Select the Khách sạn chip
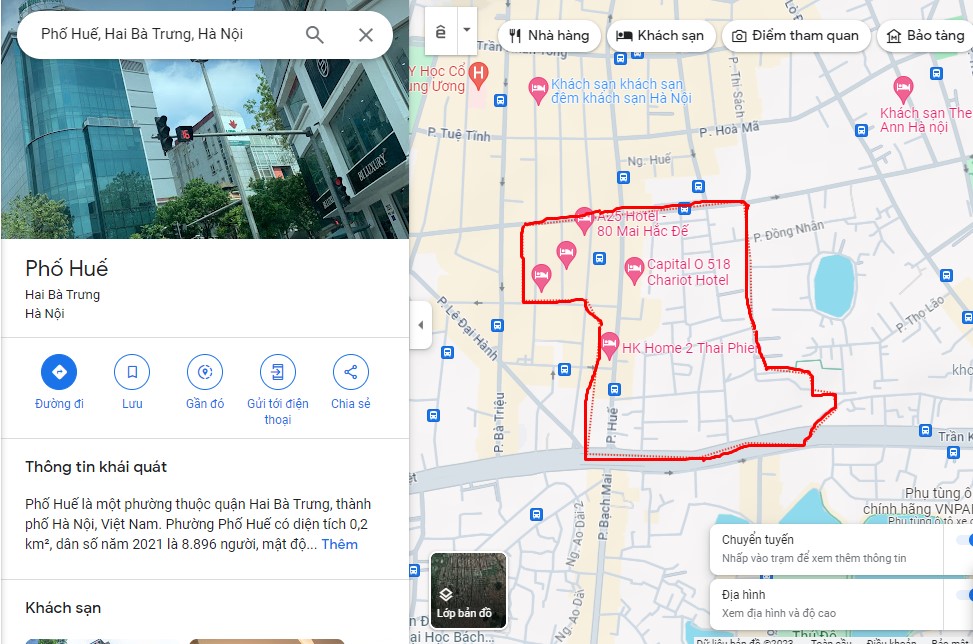Image resolution: width=973 pixels, height=644 pixels. coord(661,35)
